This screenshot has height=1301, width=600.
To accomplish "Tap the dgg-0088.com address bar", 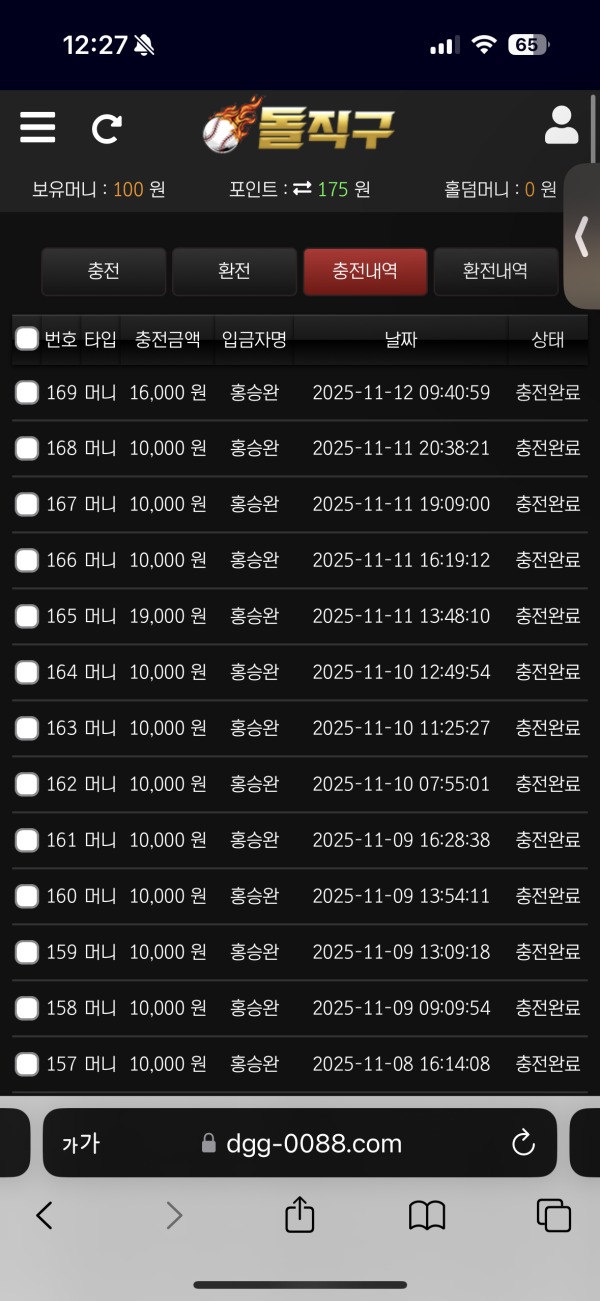I will point(300,1143).
